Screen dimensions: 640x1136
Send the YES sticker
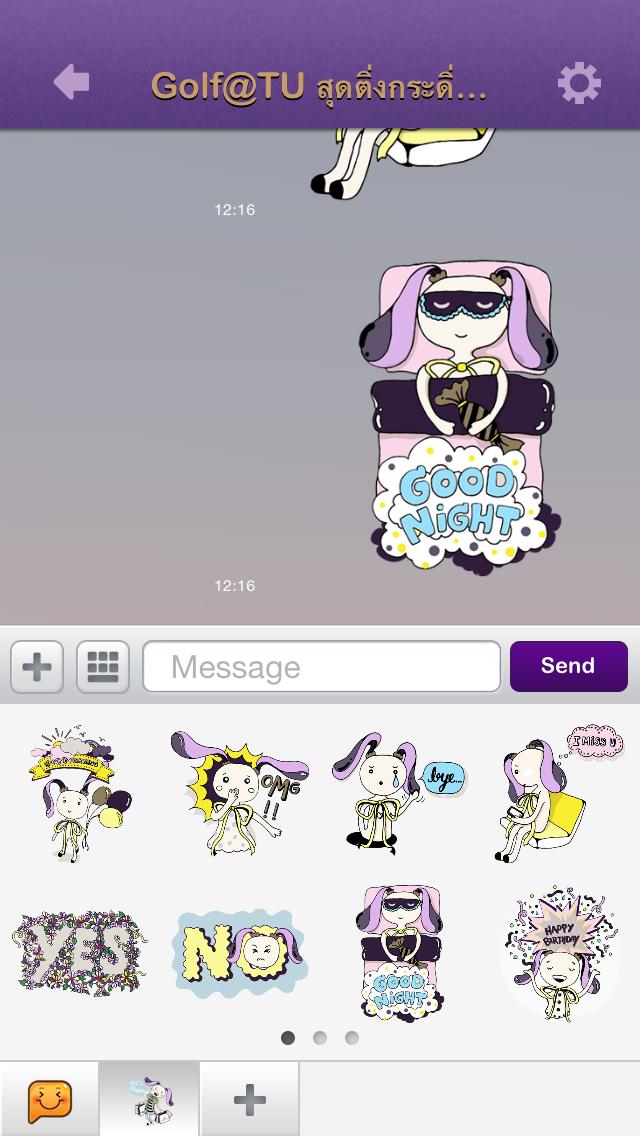click(78, 948)
